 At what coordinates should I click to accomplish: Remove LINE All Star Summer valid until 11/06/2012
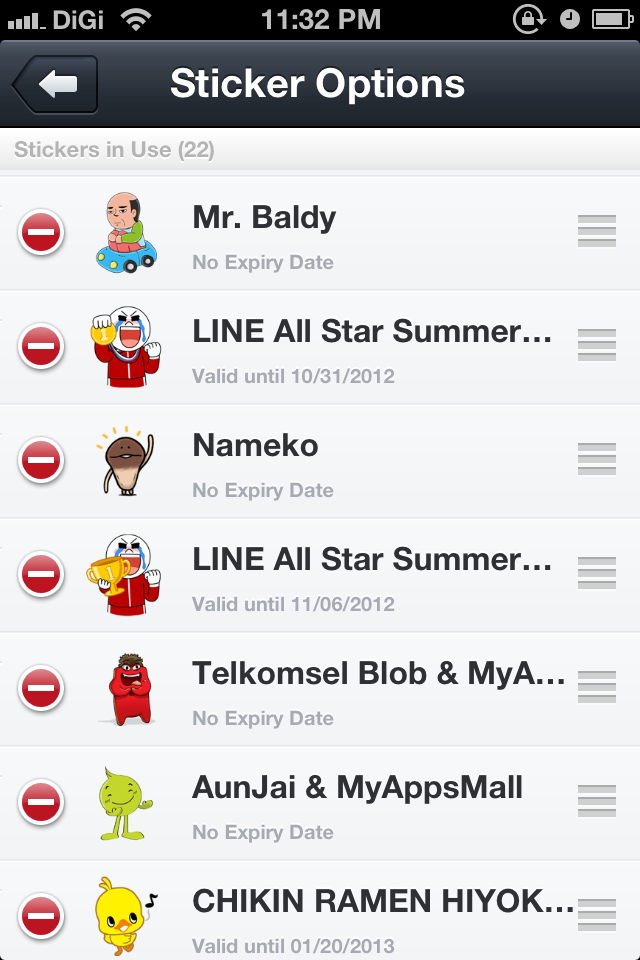pyautogui.click(x=41, y=575)
